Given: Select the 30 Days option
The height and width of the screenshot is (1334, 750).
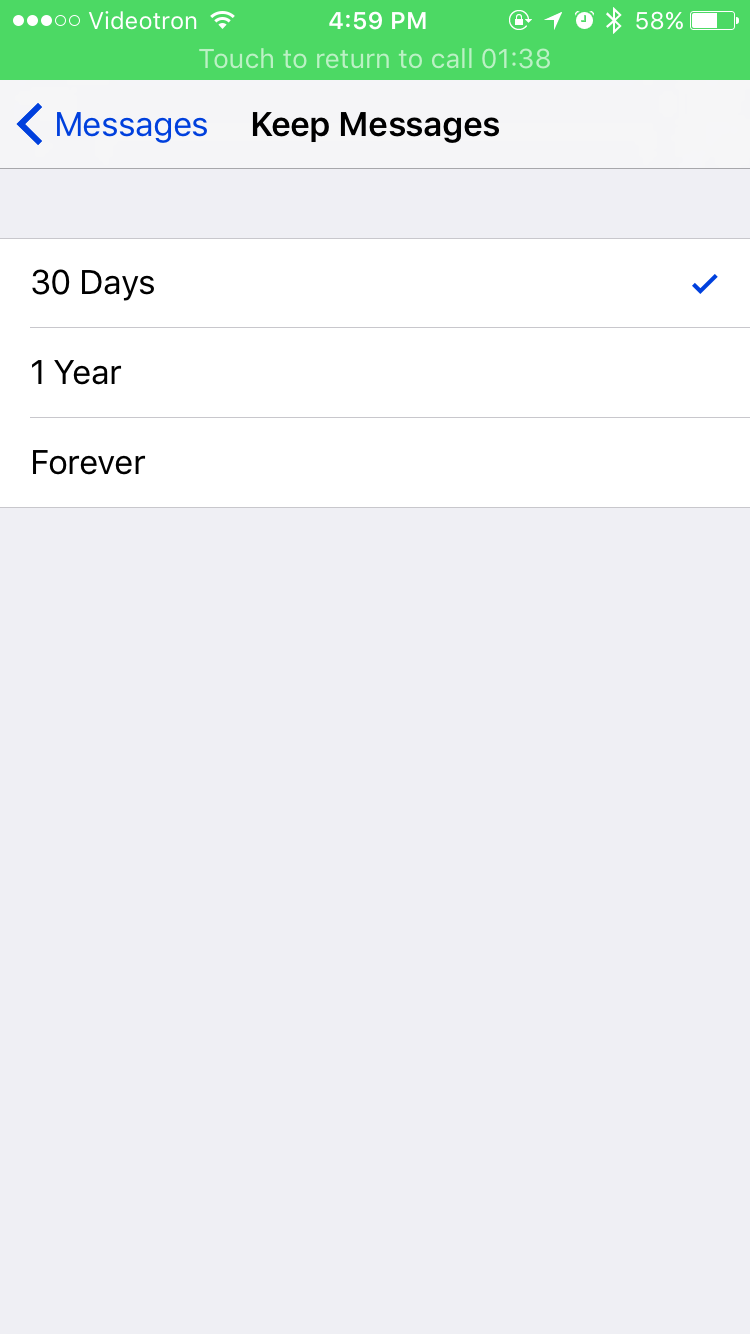Looking at the screenshot, I should [375, 283].
